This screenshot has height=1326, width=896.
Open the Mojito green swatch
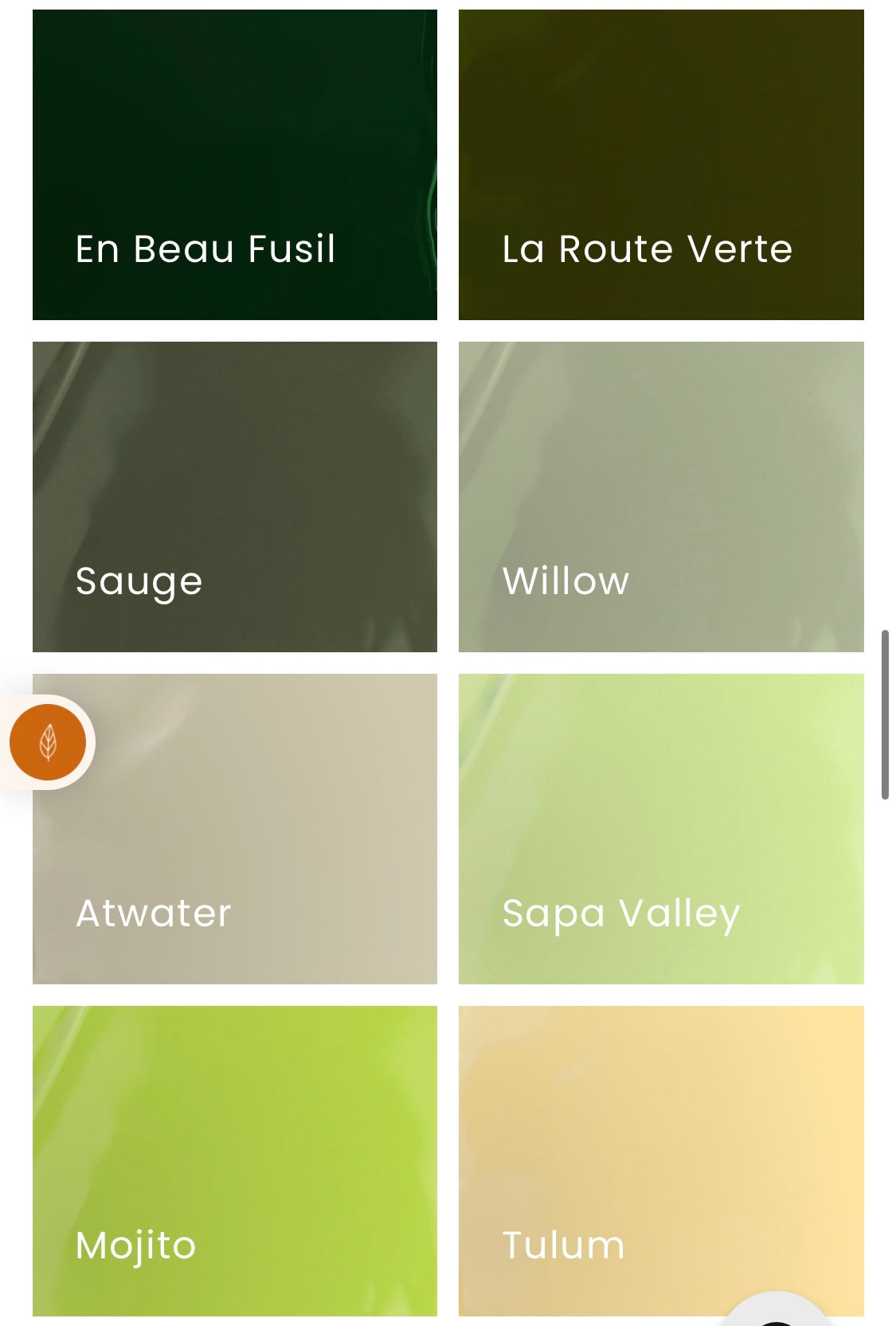tap(234, 1160)
